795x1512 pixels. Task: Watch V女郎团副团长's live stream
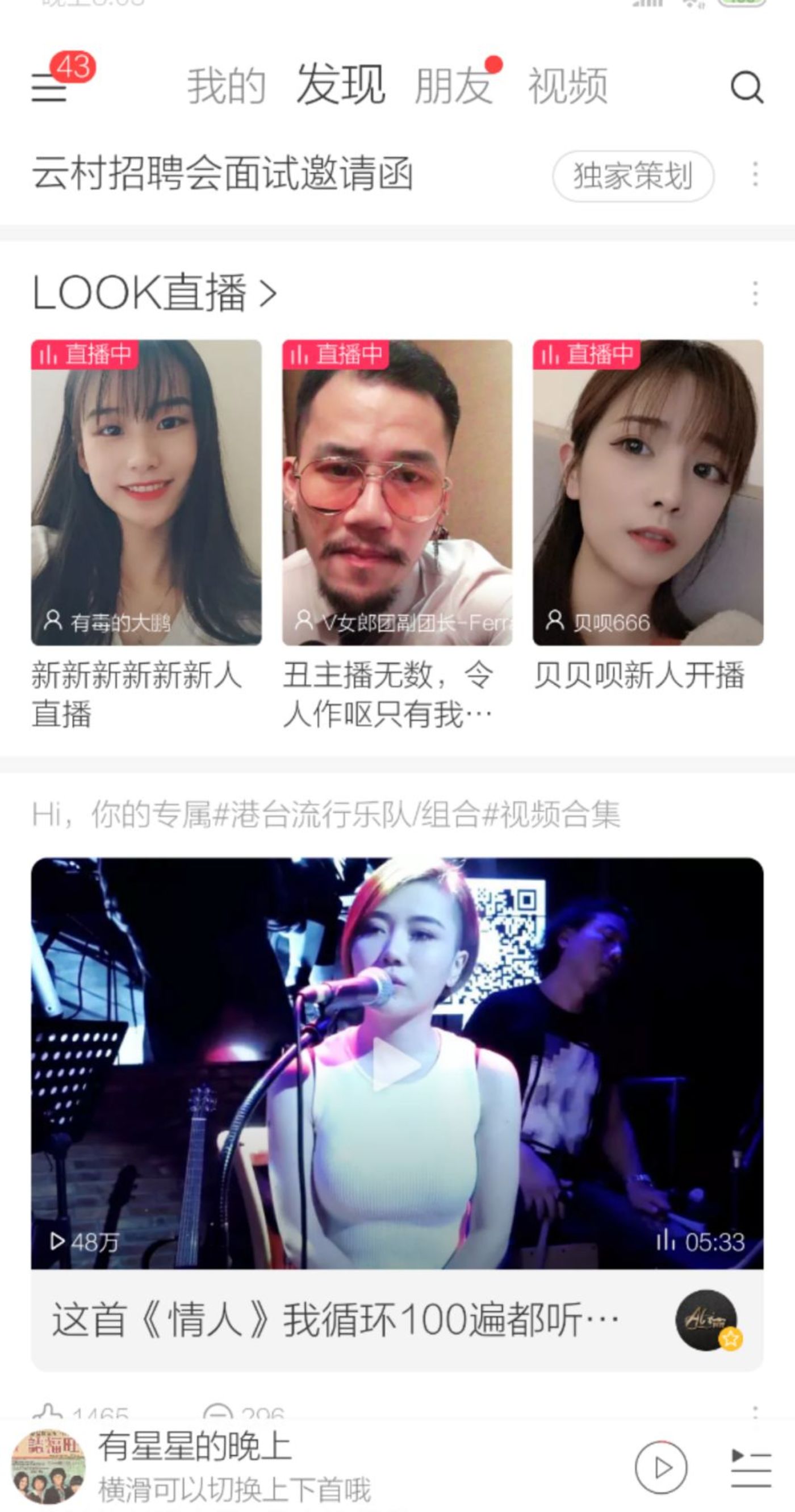[397, 492]
